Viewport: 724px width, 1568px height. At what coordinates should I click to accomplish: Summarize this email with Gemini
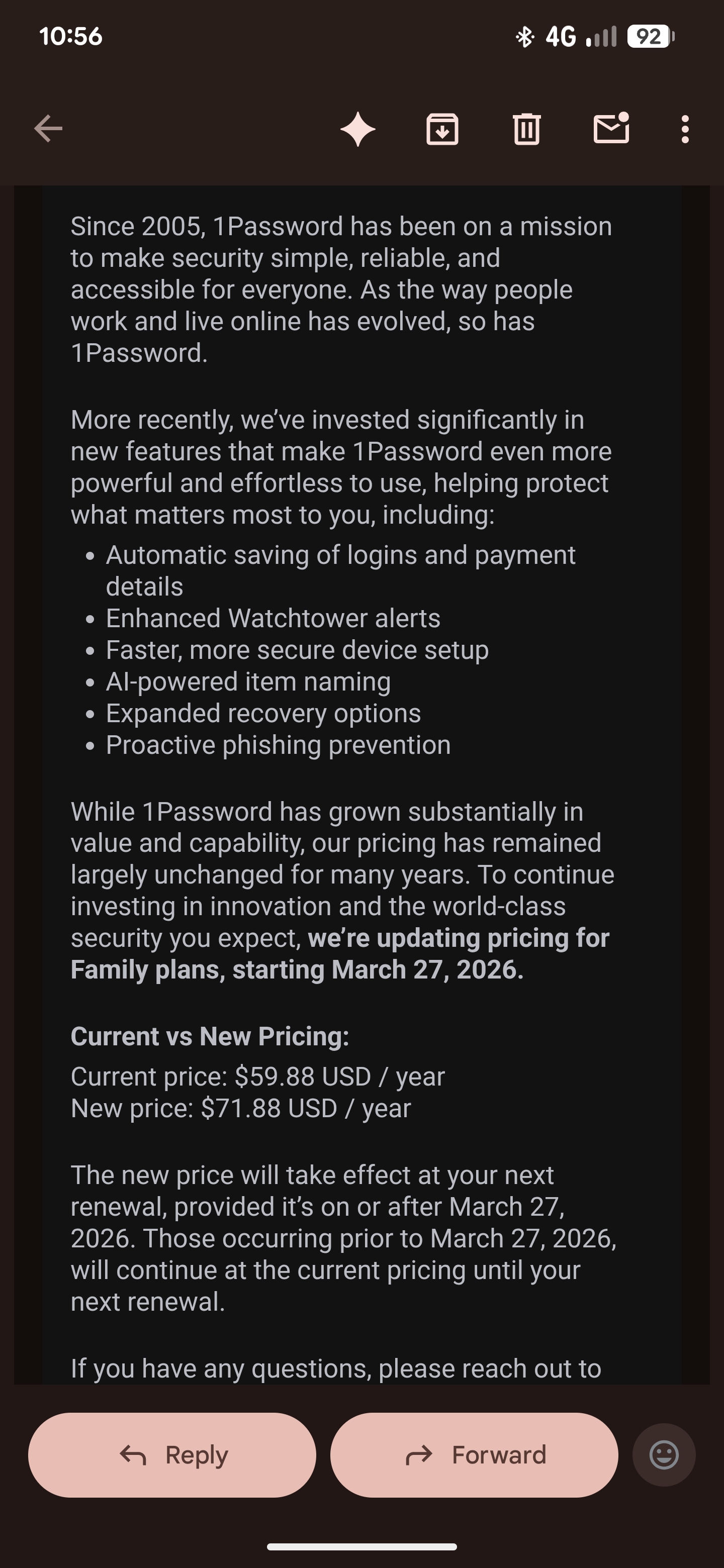pyautogui.click(x=357, y=129)
